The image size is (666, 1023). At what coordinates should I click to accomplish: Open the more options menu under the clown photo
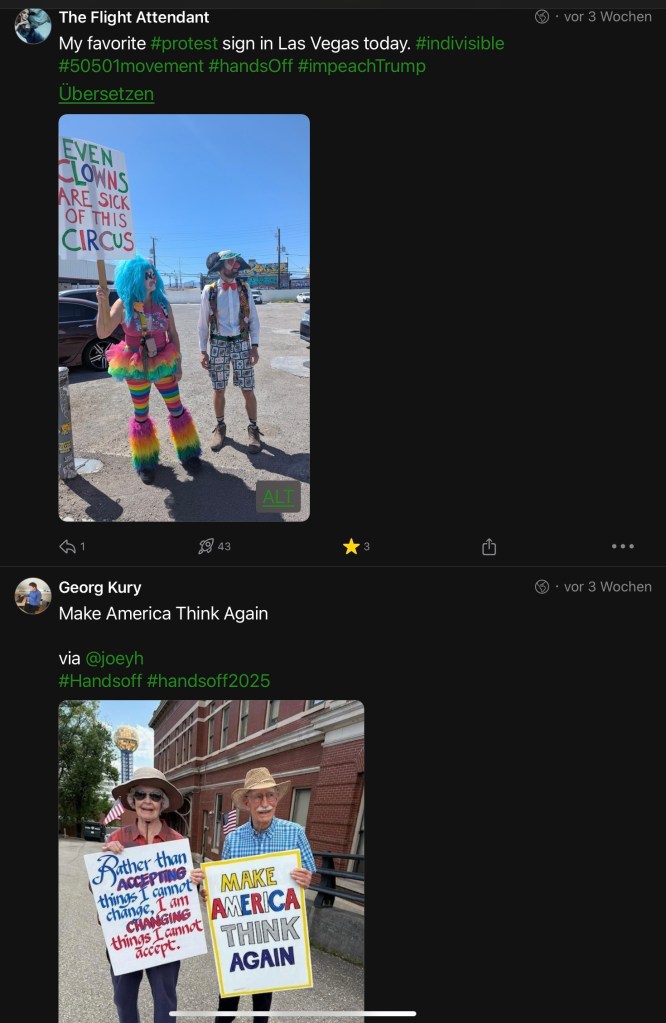[x=622, y=546]
